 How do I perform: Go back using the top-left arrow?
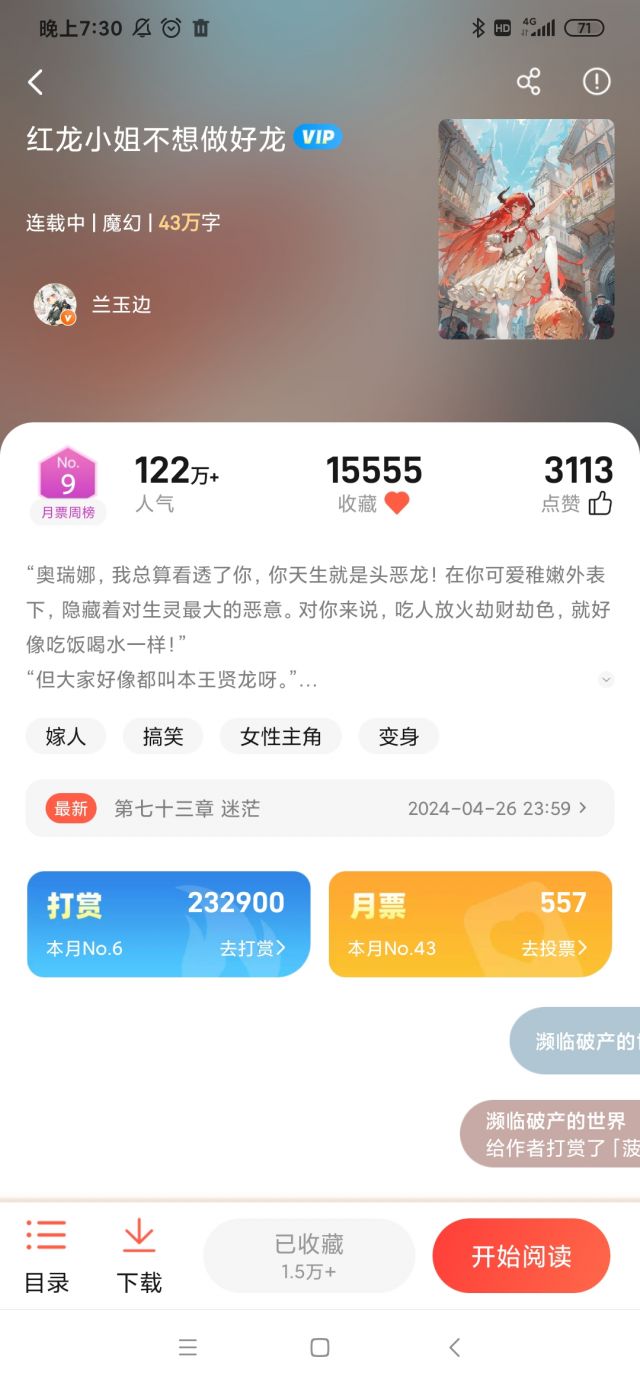point(36,82)
